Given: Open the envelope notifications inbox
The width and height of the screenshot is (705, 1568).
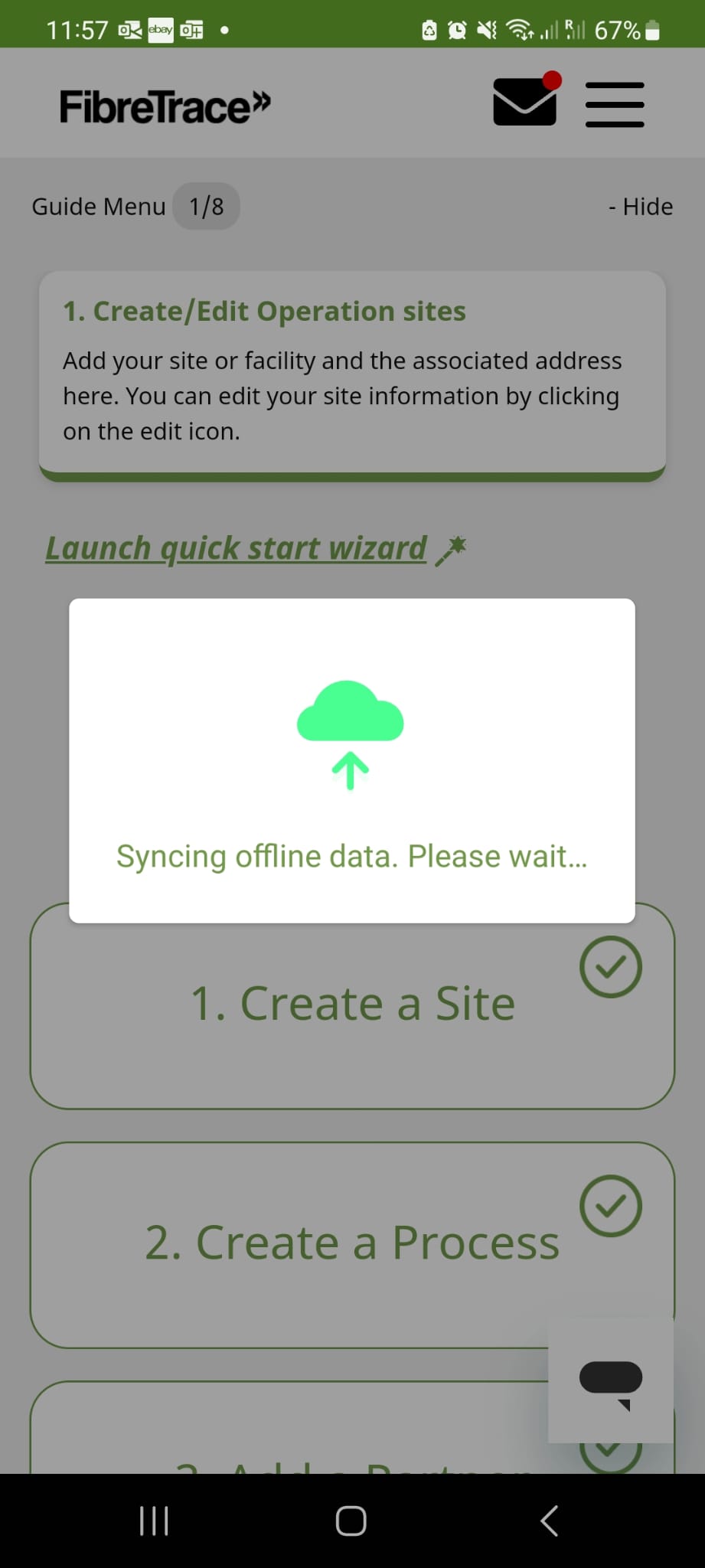Looking at the screenshot, I should [525, 103].
